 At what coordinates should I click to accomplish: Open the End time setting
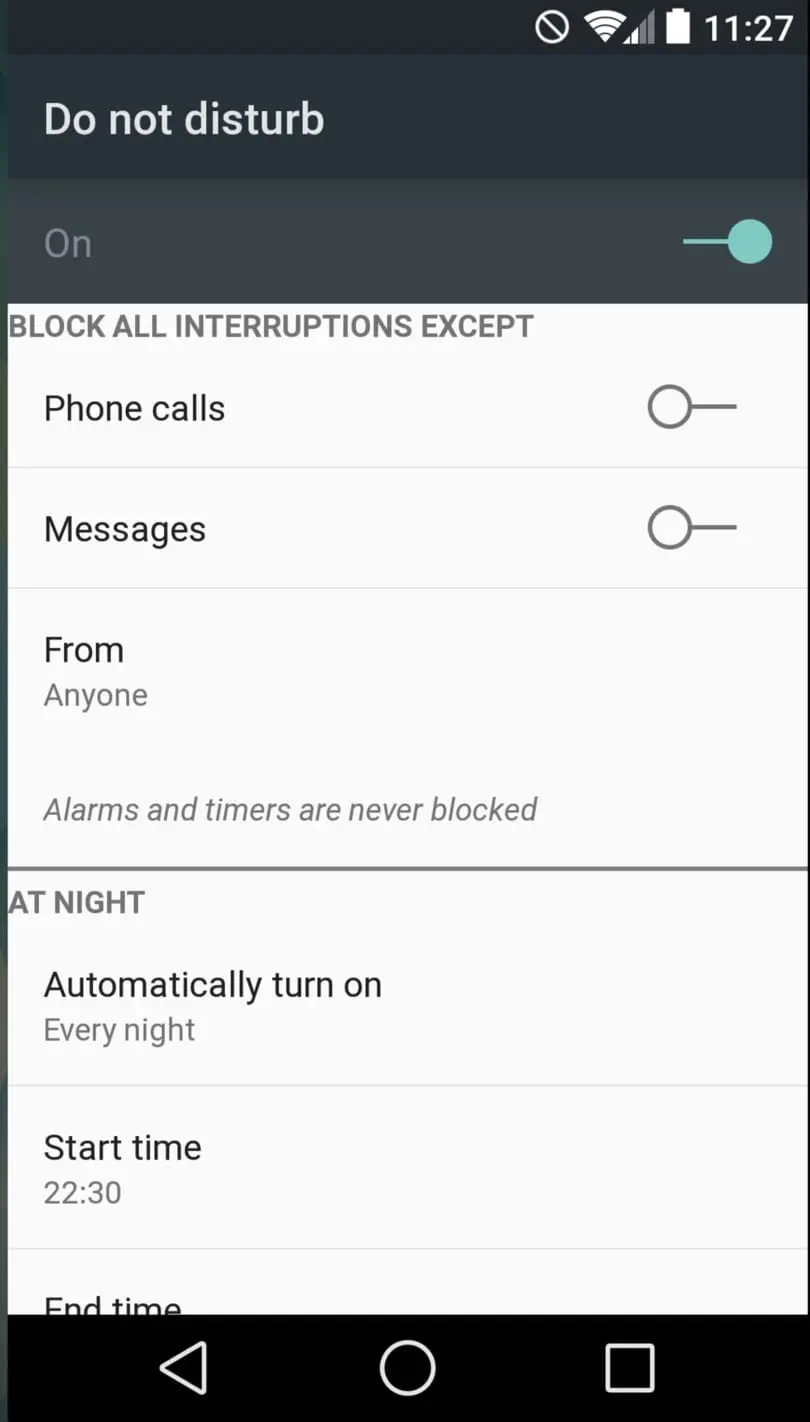pyautogui.click(x=407, y=1283)
